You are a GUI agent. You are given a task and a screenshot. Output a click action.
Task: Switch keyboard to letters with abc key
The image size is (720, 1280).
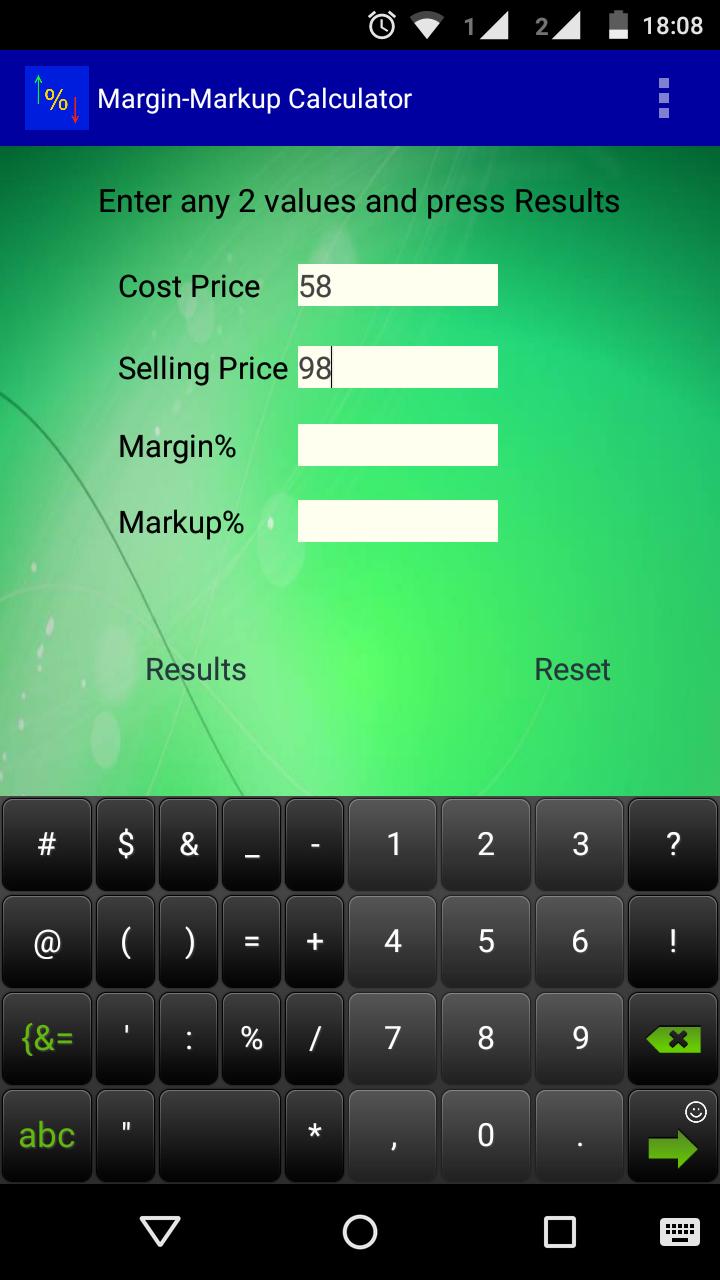pos(46,1135)
